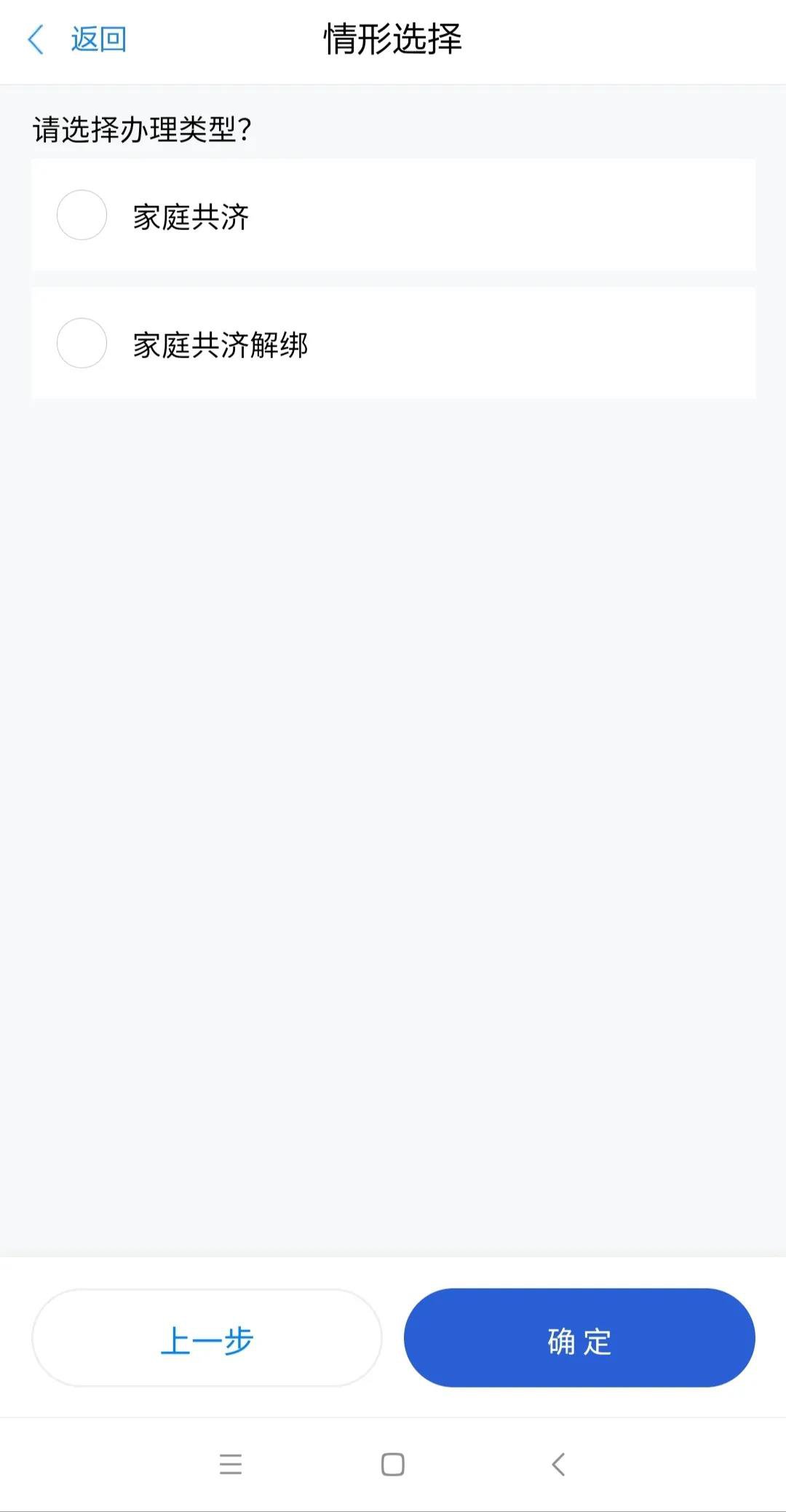This screenshot has width=786, height=1512.
Task: Select the 家庭共济 option
Action: [82, 215]
